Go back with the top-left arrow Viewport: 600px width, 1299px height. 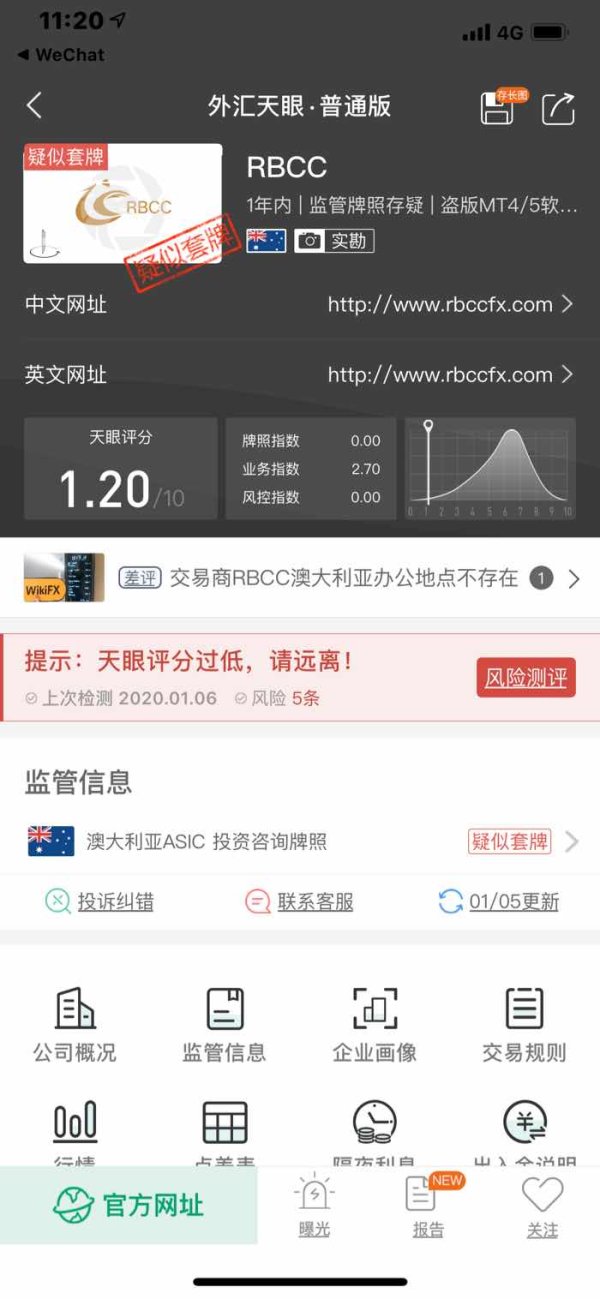tap(35, 106)
